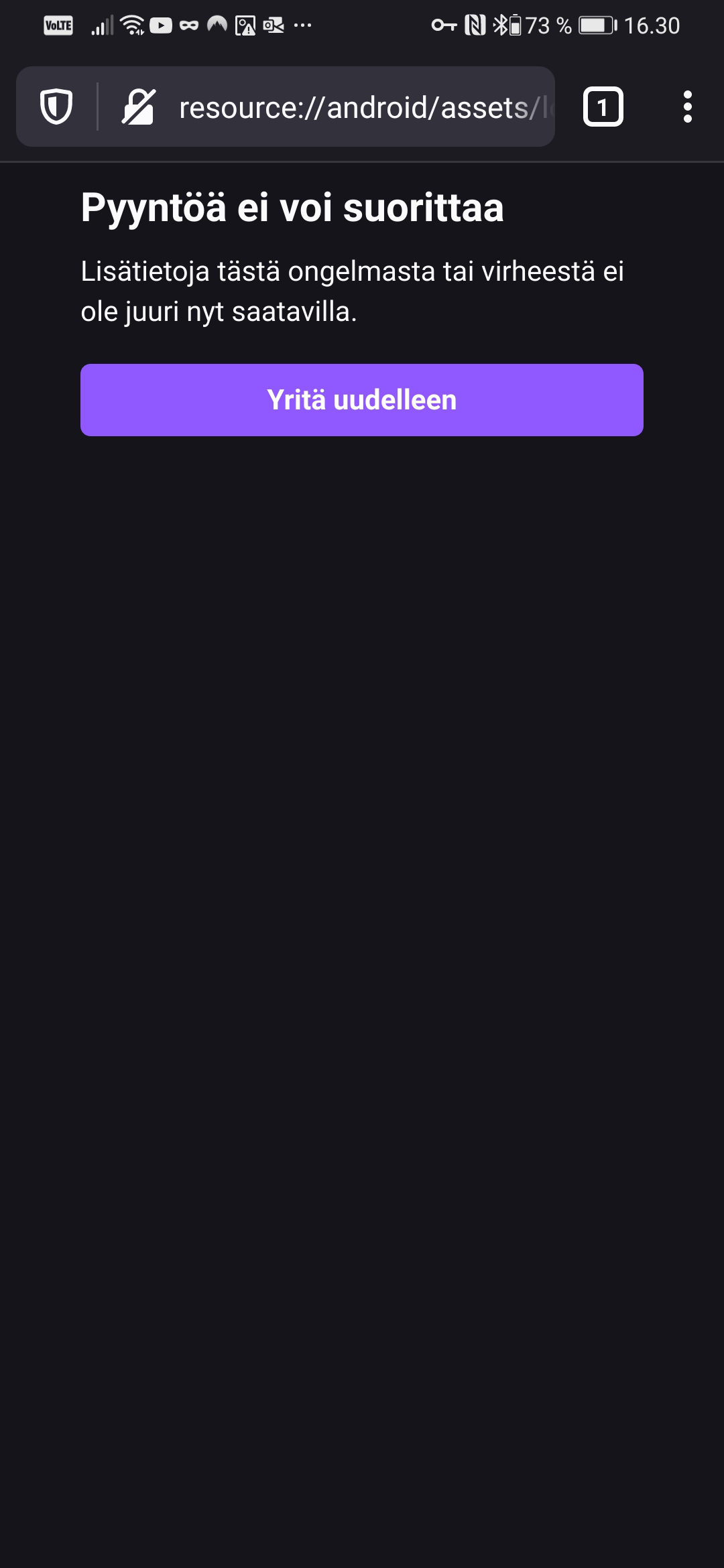
Task: Open the tabs counter showing 1
Action: click(x=603, y=107)
